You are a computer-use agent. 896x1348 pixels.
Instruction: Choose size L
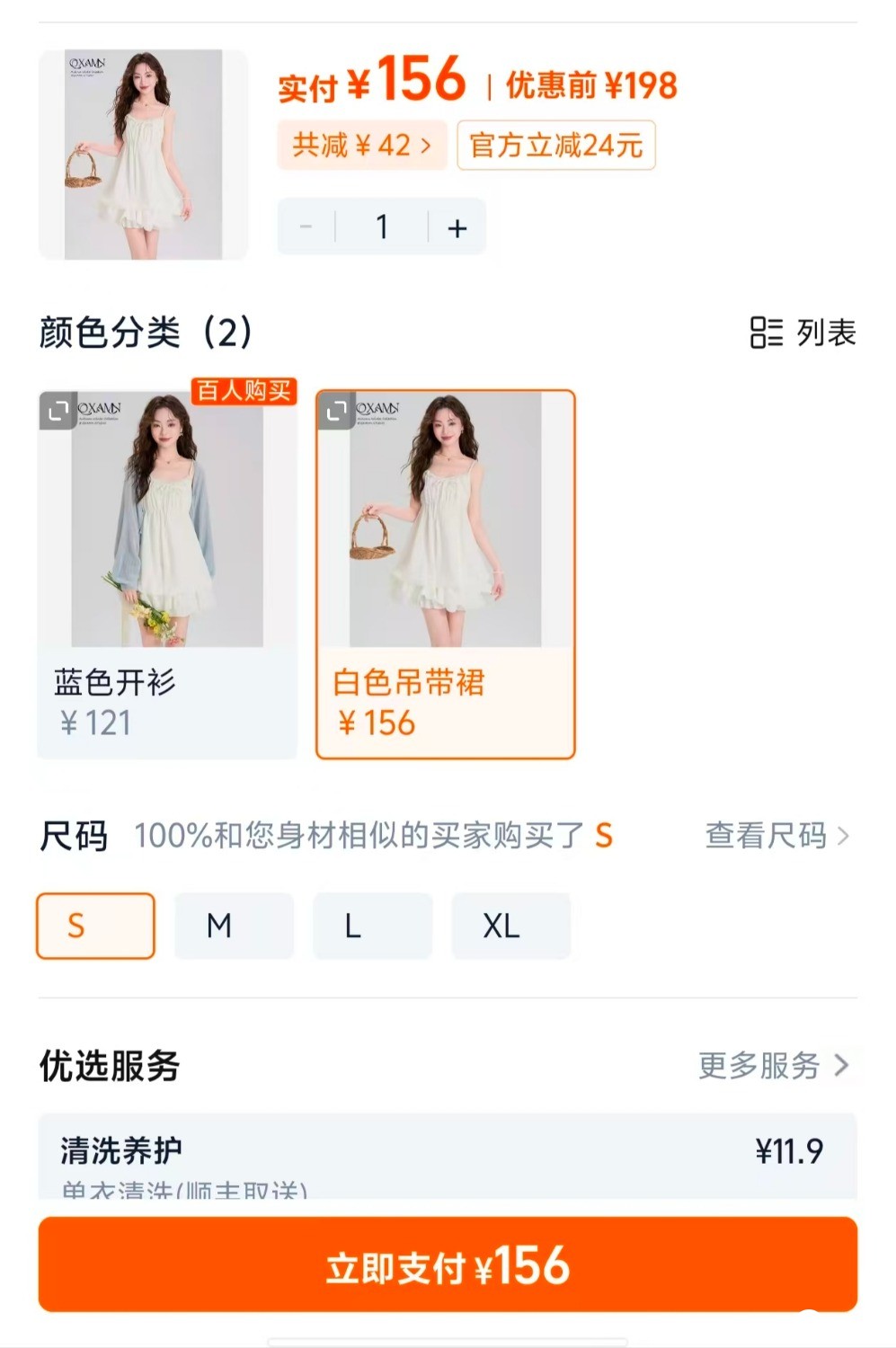pyautogui.click(x=372, y=926)
